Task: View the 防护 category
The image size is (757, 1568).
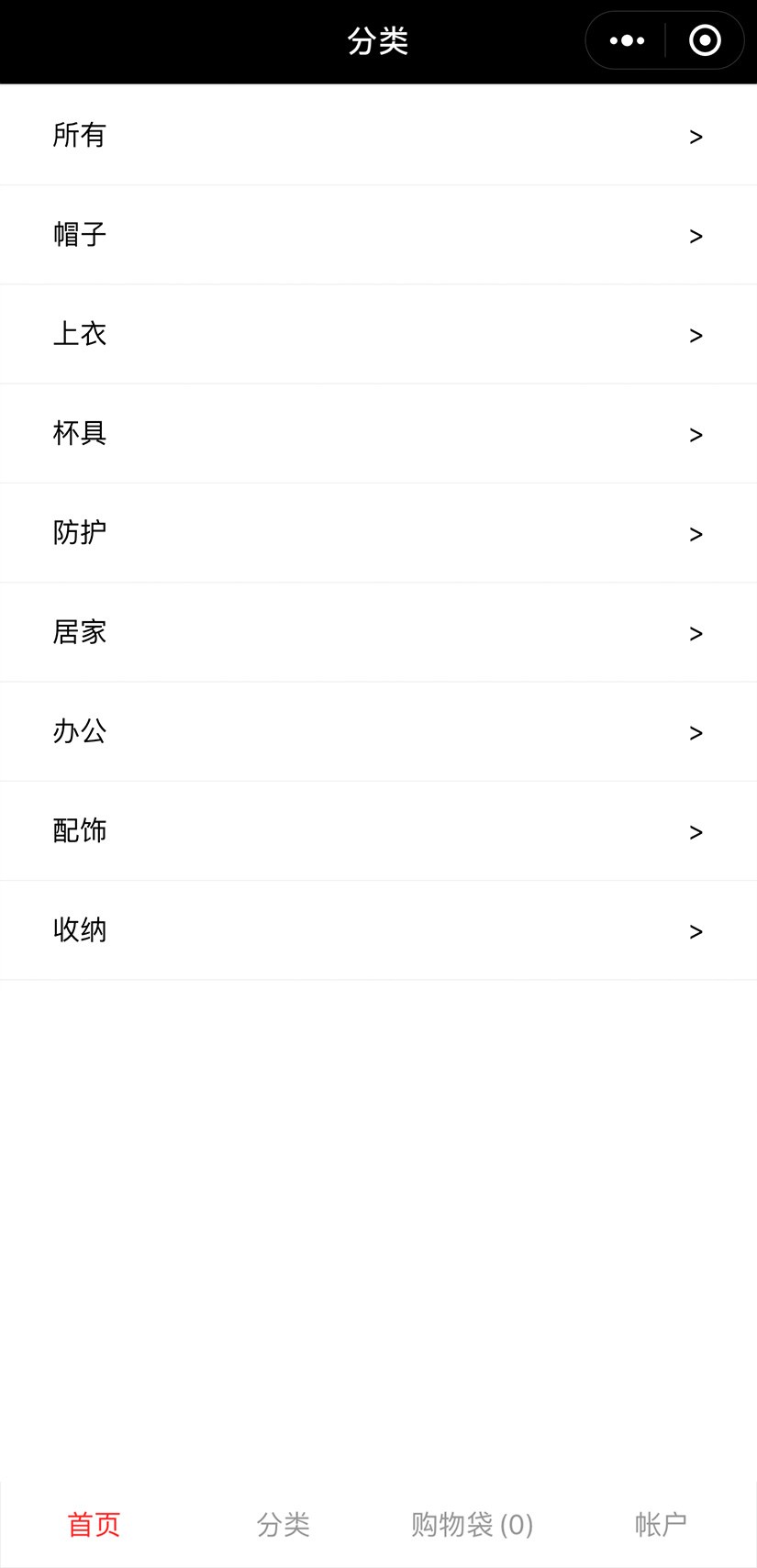Action: (x=378, y=532)
